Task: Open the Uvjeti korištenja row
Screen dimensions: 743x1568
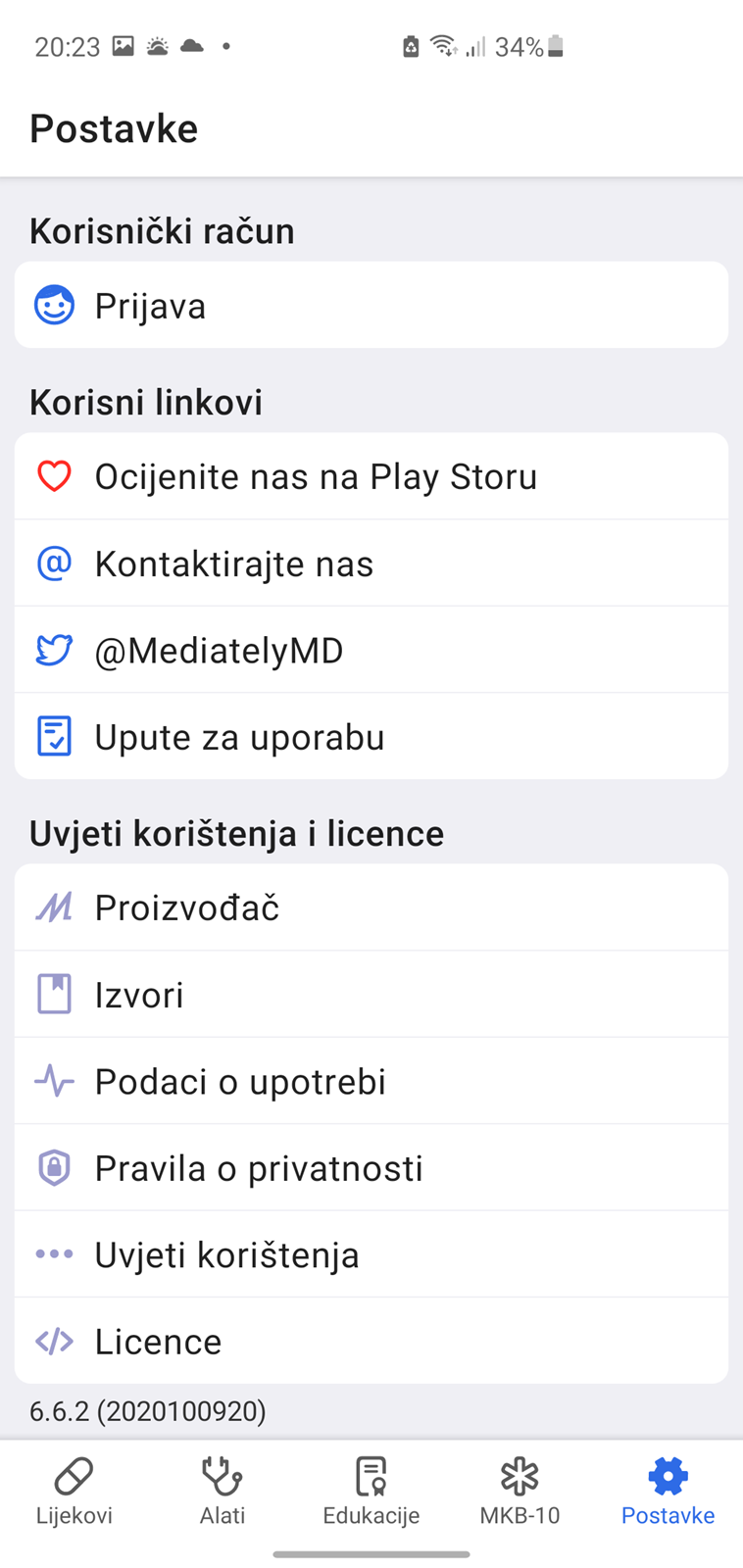Action: pyautogui.click(x=371, y=1254)
